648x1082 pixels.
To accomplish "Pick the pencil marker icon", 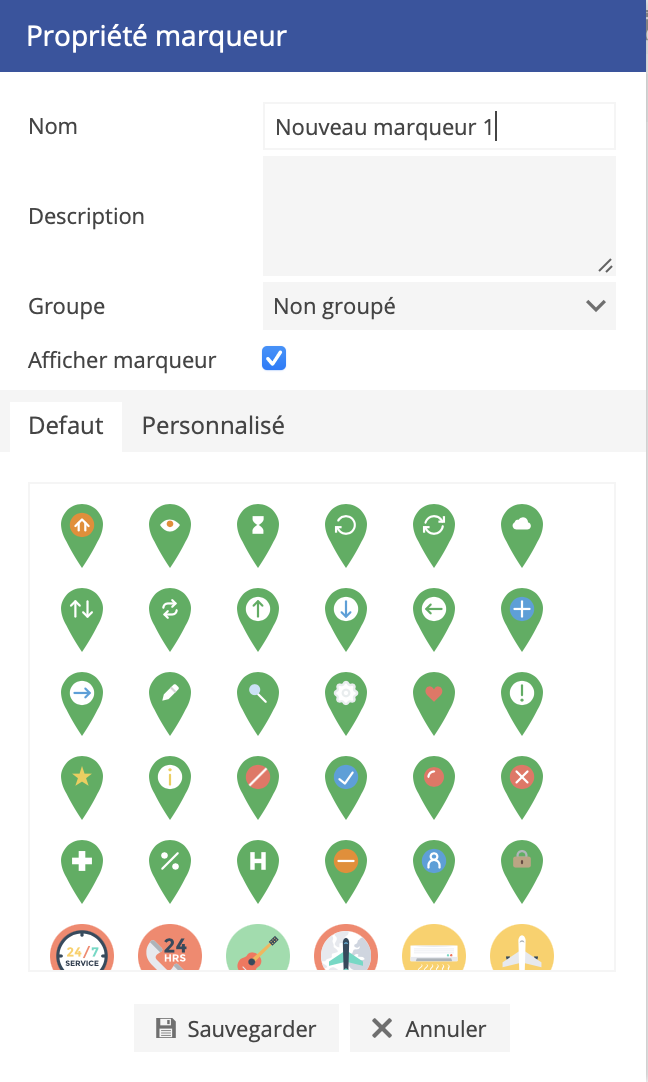I will click(x=170, y=697).
